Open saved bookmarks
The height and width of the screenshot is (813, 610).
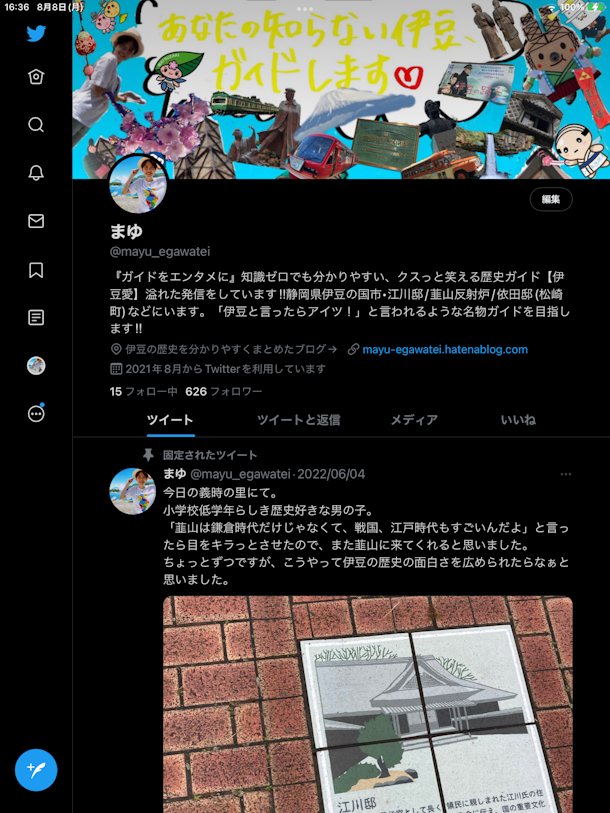point(36,270)
